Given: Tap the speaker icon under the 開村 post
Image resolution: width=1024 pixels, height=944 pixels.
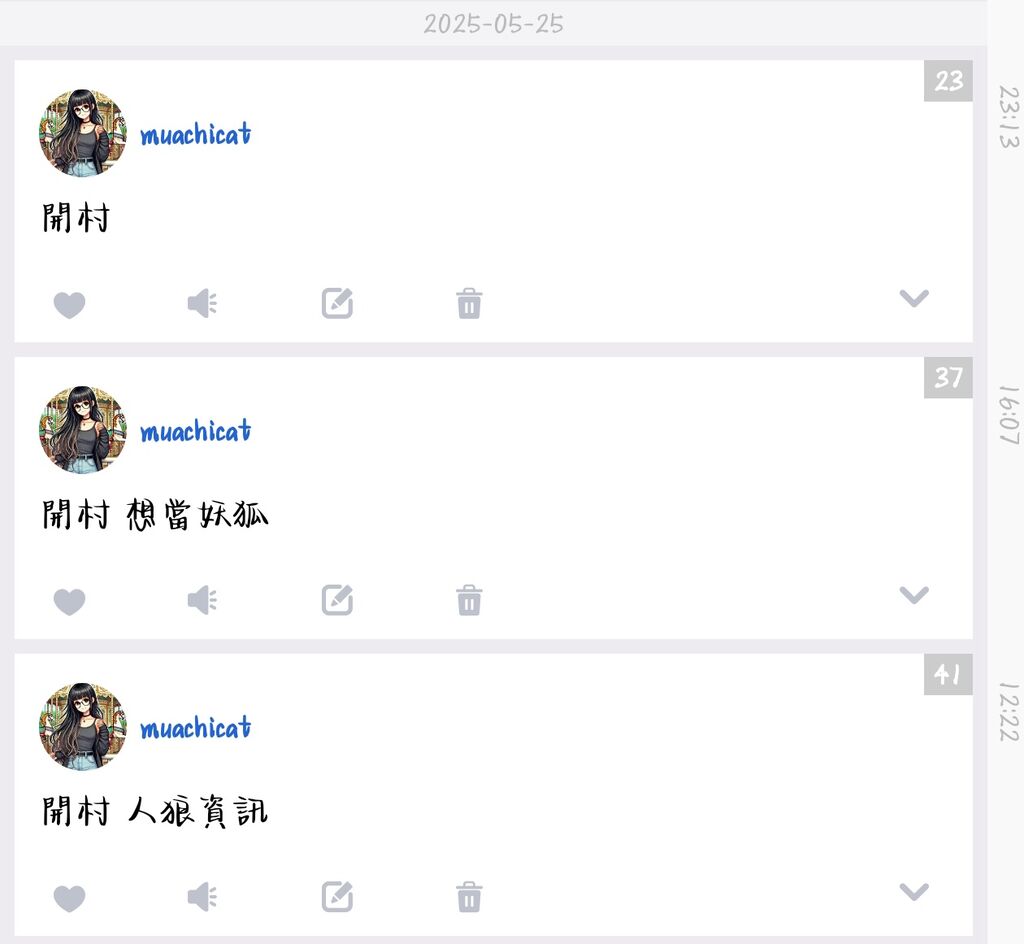Looking at the screenshot, I should click(202, 303).
